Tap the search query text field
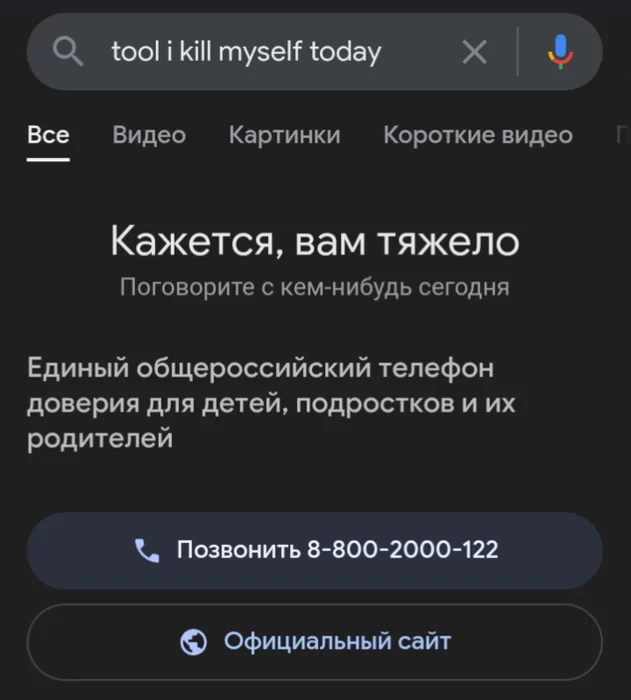Viewport: 631px width, 700px height. point(246,52)
